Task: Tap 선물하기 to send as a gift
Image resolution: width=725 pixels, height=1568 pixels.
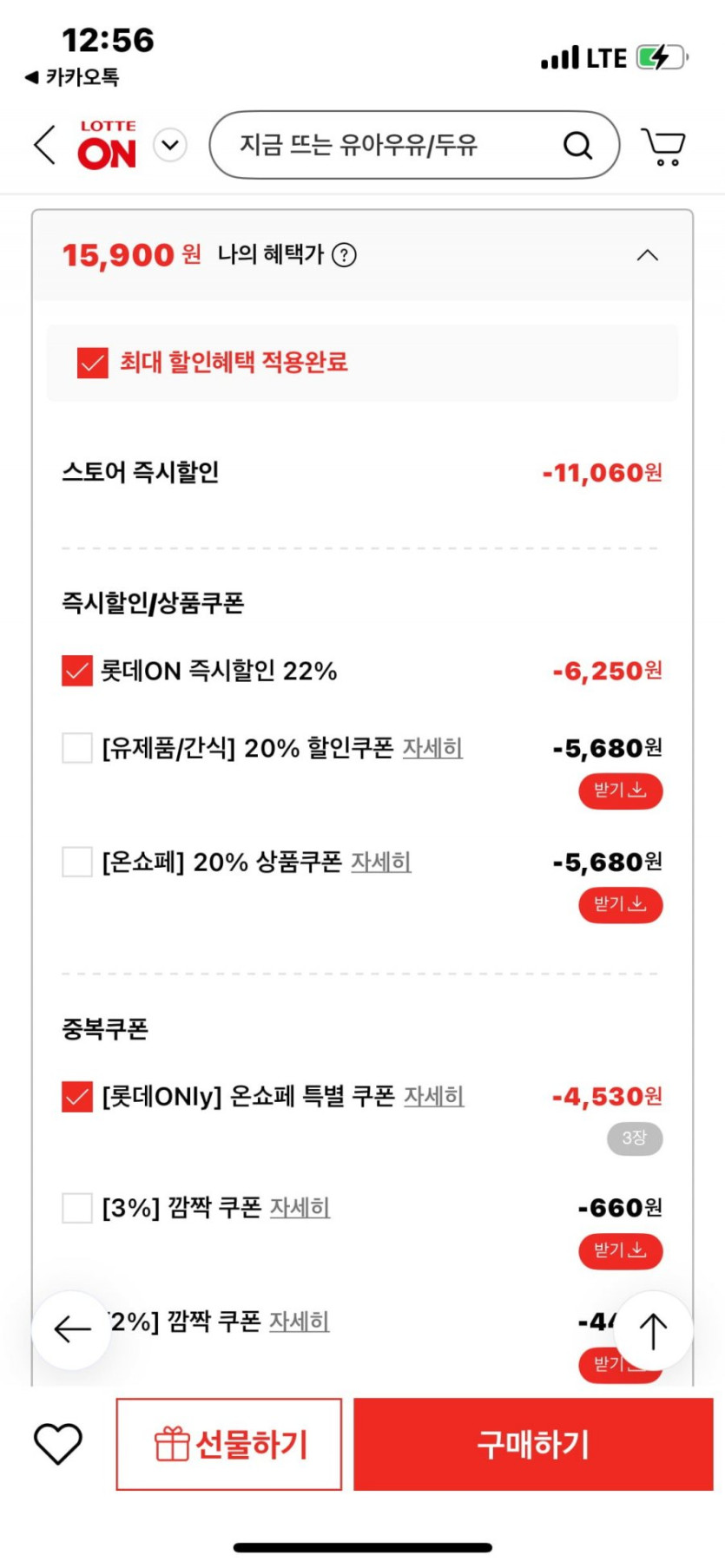Action: pos(229,1444)
